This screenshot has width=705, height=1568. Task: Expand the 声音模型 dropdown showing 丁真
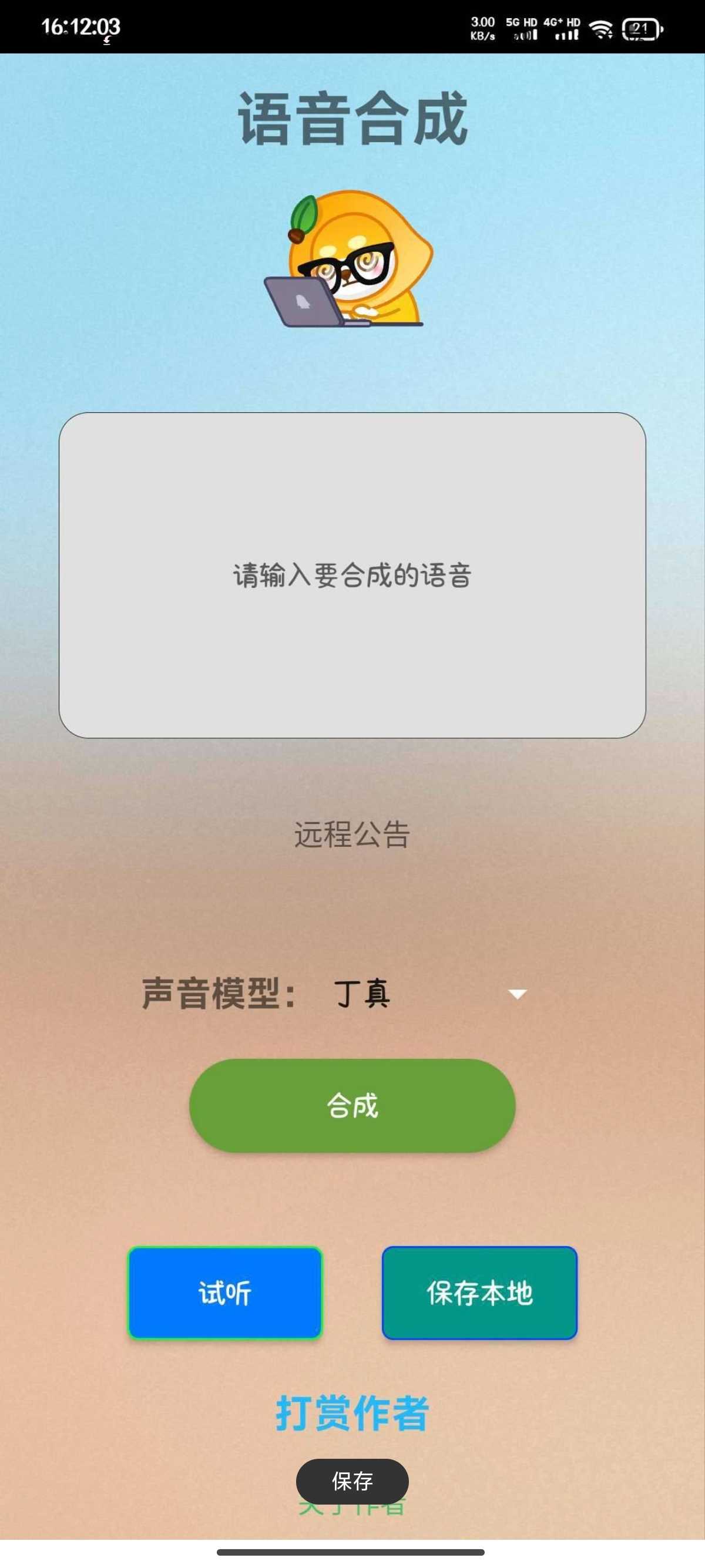[429, 994]
